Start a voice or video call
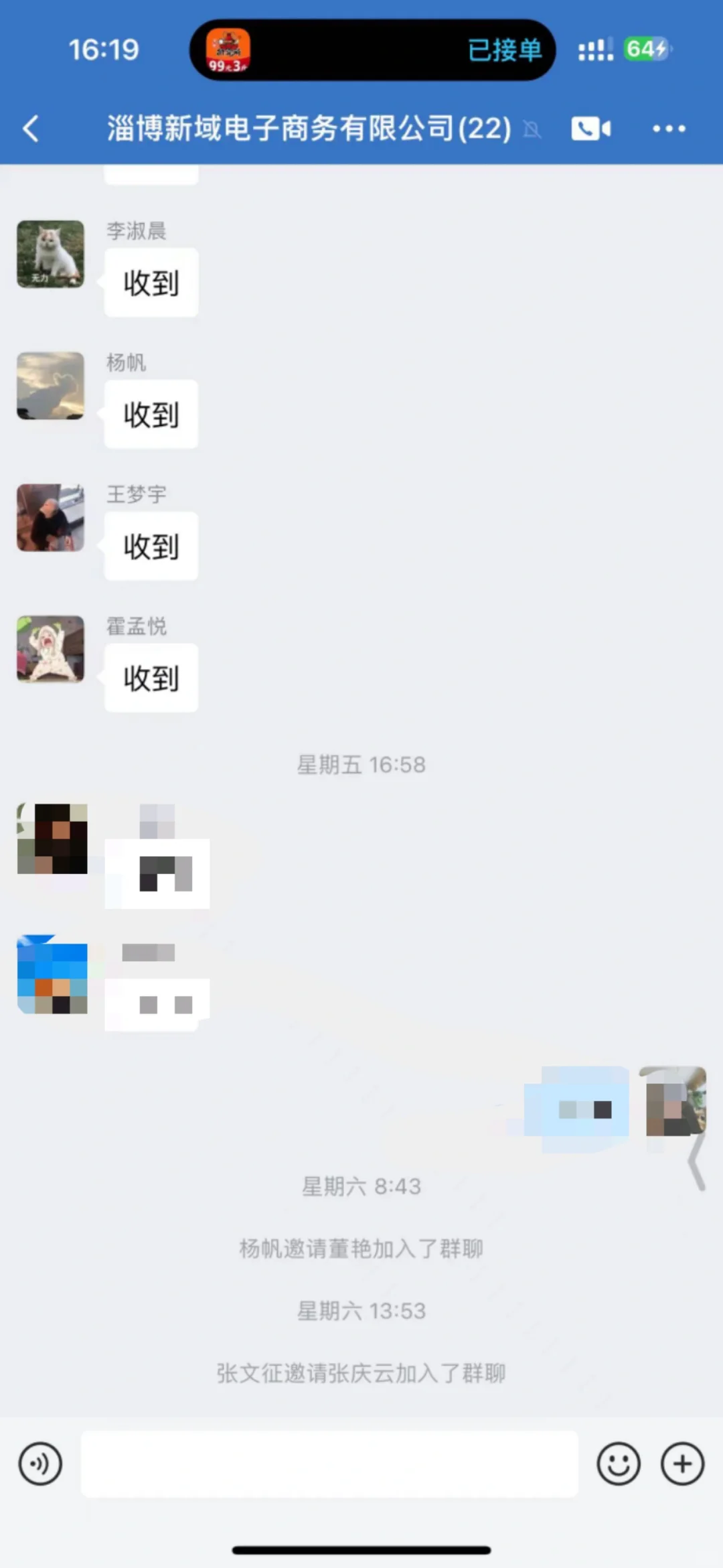Image resolution: width=723 pixels, height=1568 pixels. click(590, 128)
